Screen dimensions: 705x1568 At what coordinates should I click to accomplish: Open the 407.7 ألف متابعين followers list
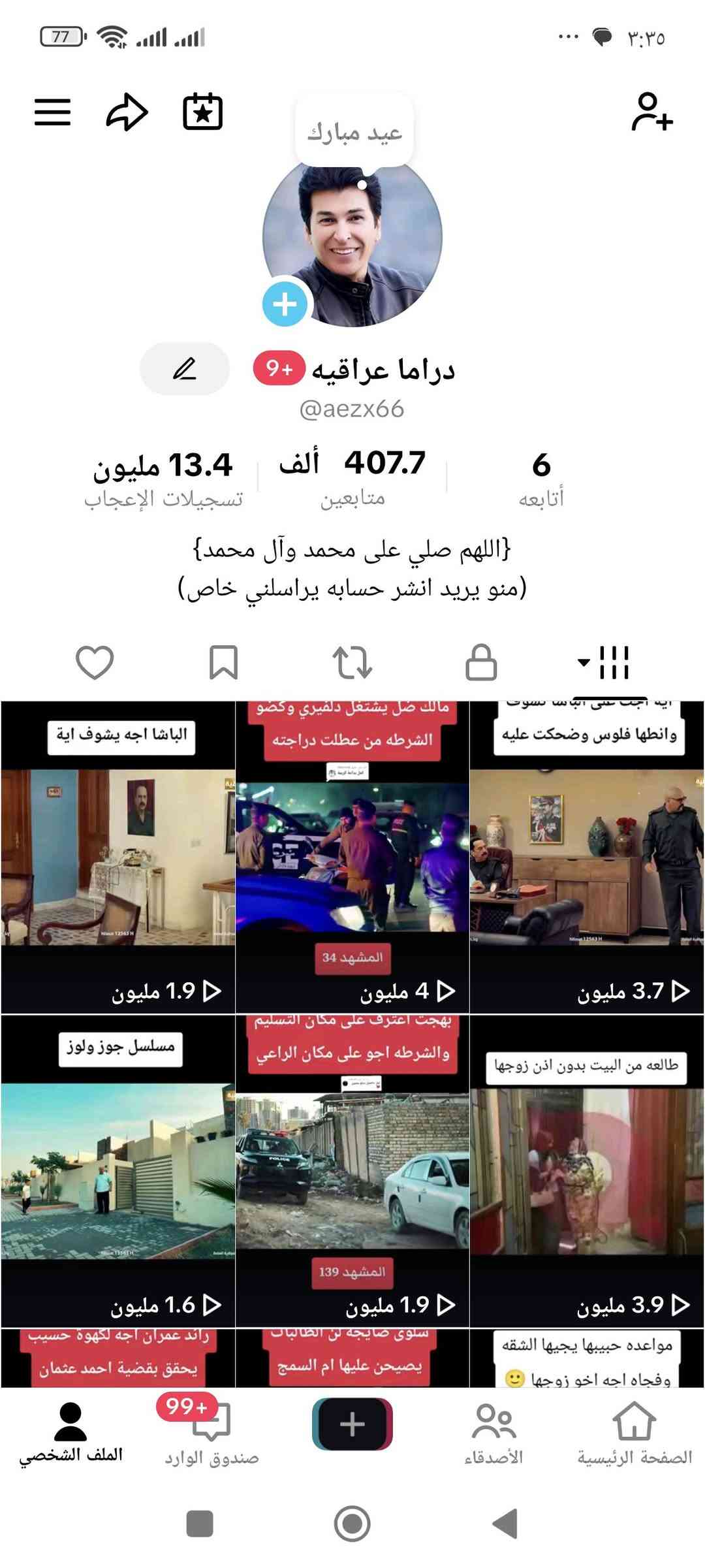point(352,478)
